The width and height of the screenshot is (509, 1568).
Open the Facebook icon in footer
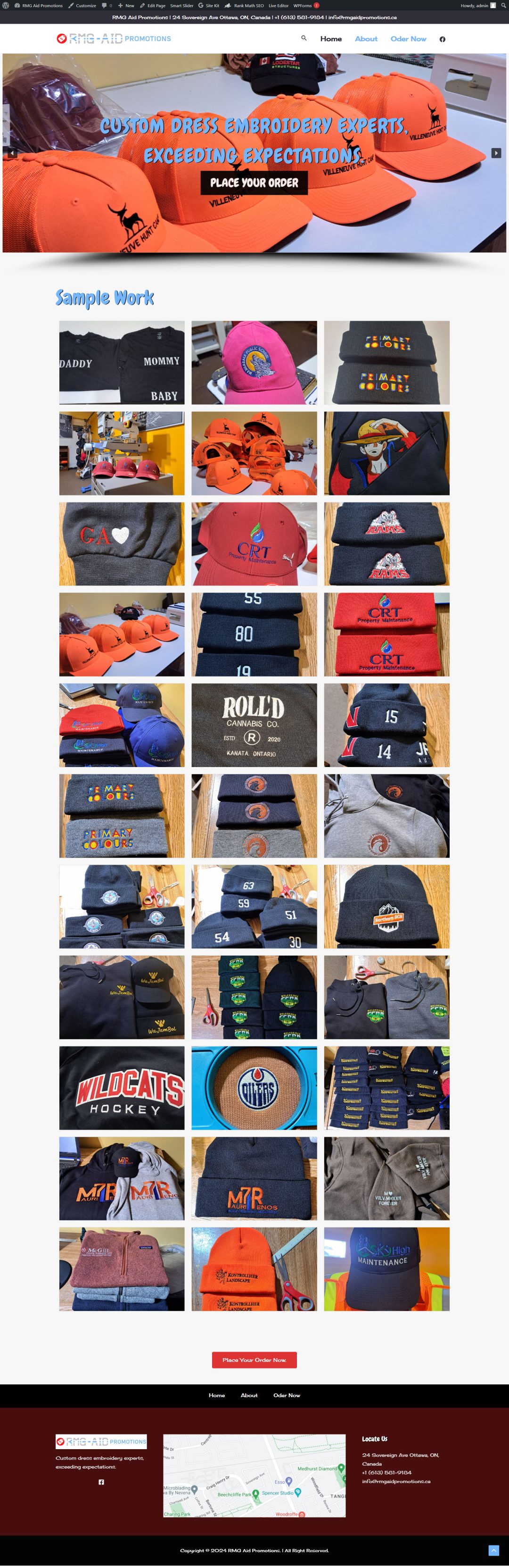point(101,1482)
